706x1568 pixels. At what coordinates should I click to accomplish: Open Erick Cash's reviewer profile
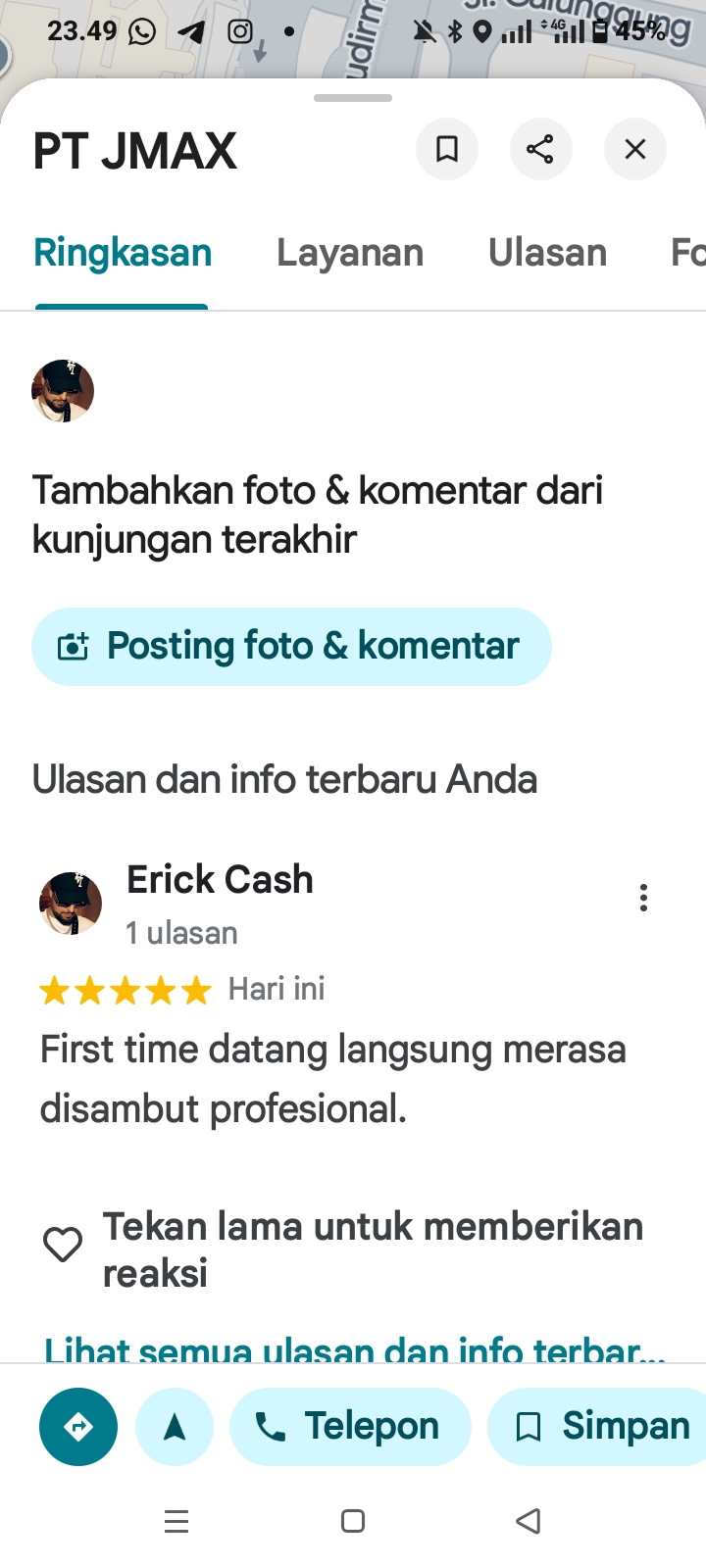point(220,880)
